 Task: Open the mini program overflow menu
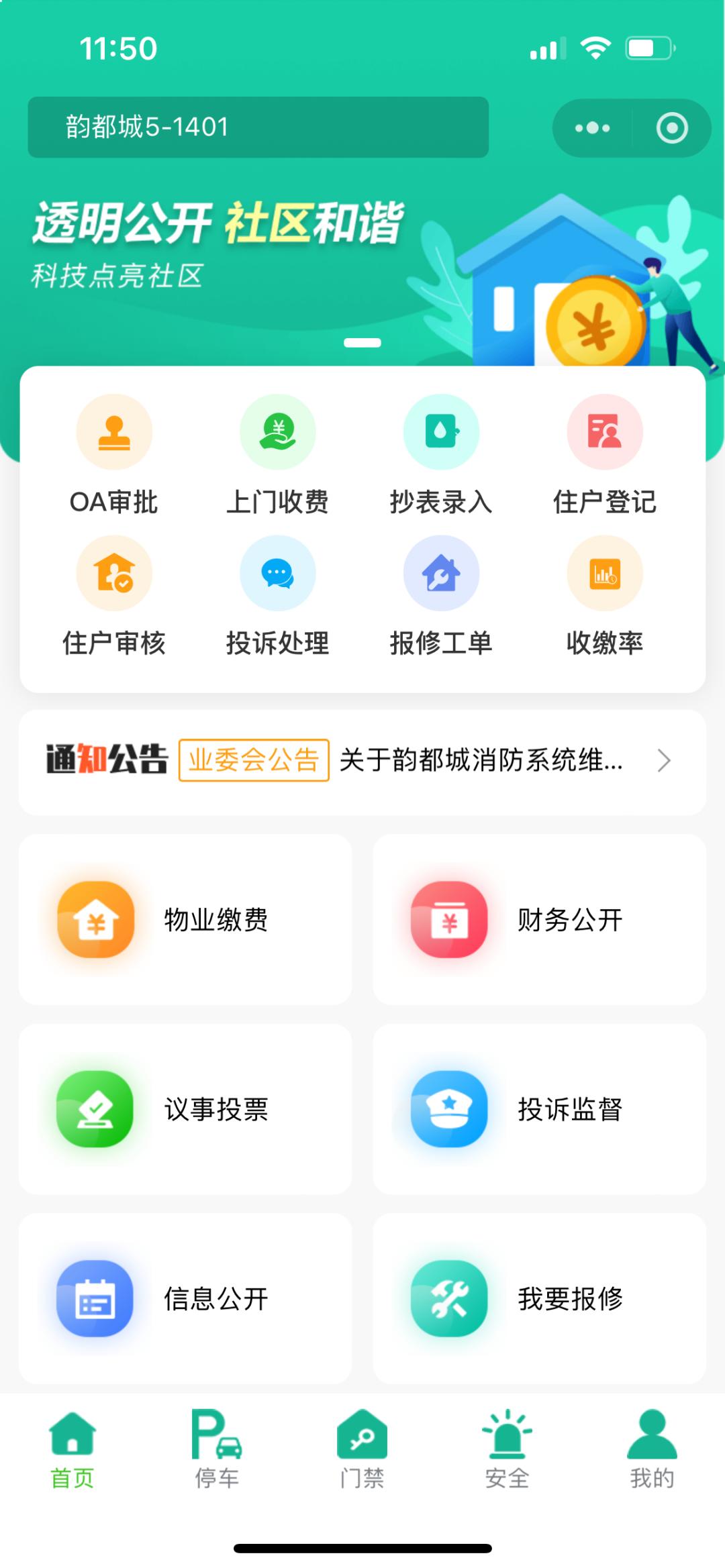[x=592, y=127]
